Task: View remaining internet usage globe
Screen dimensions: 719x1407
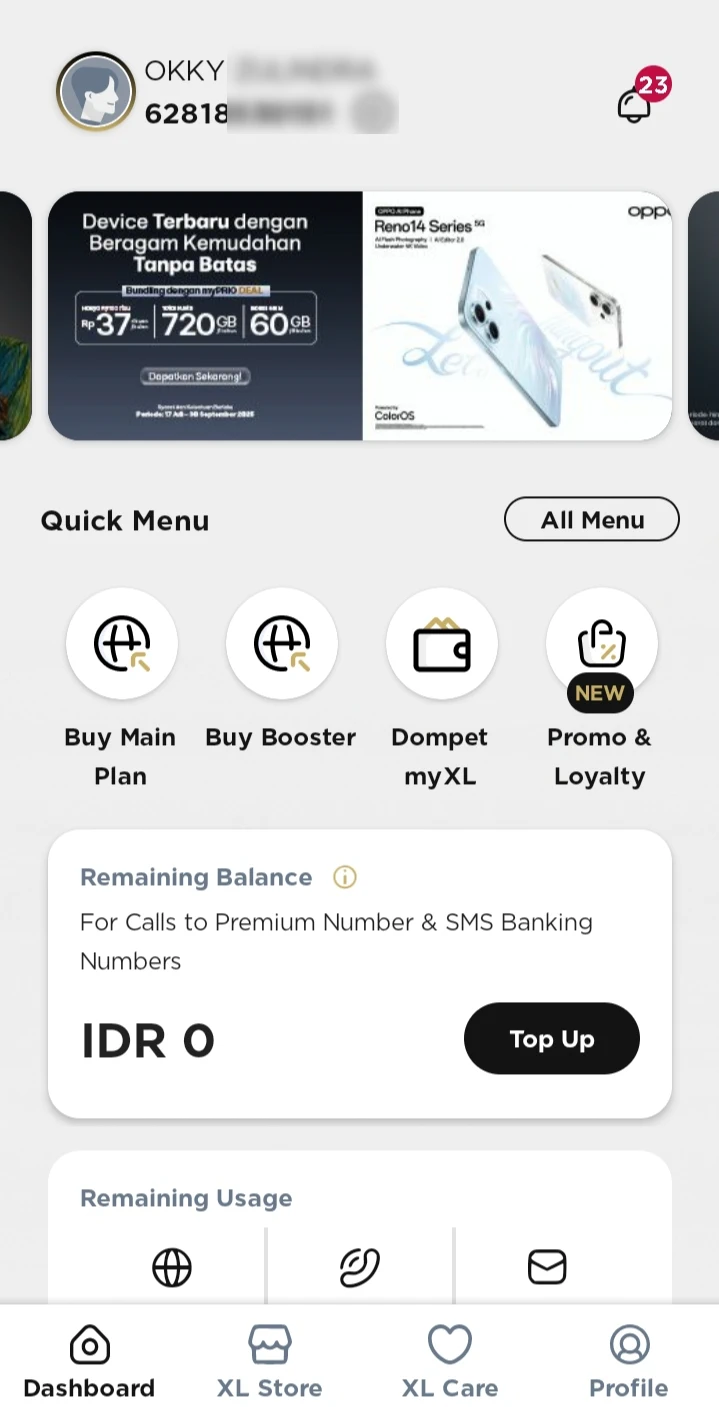Action: point(171,1267)
